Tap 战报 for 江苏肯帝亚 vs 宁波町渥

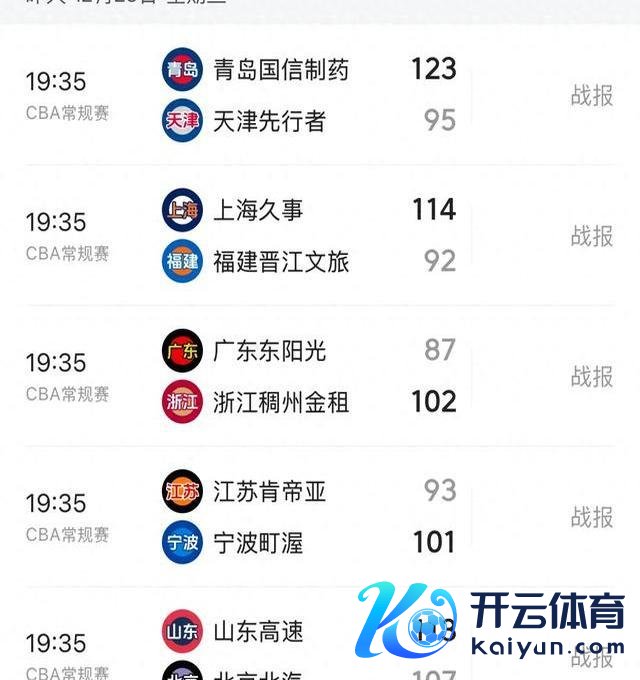(x=591, y=517)
